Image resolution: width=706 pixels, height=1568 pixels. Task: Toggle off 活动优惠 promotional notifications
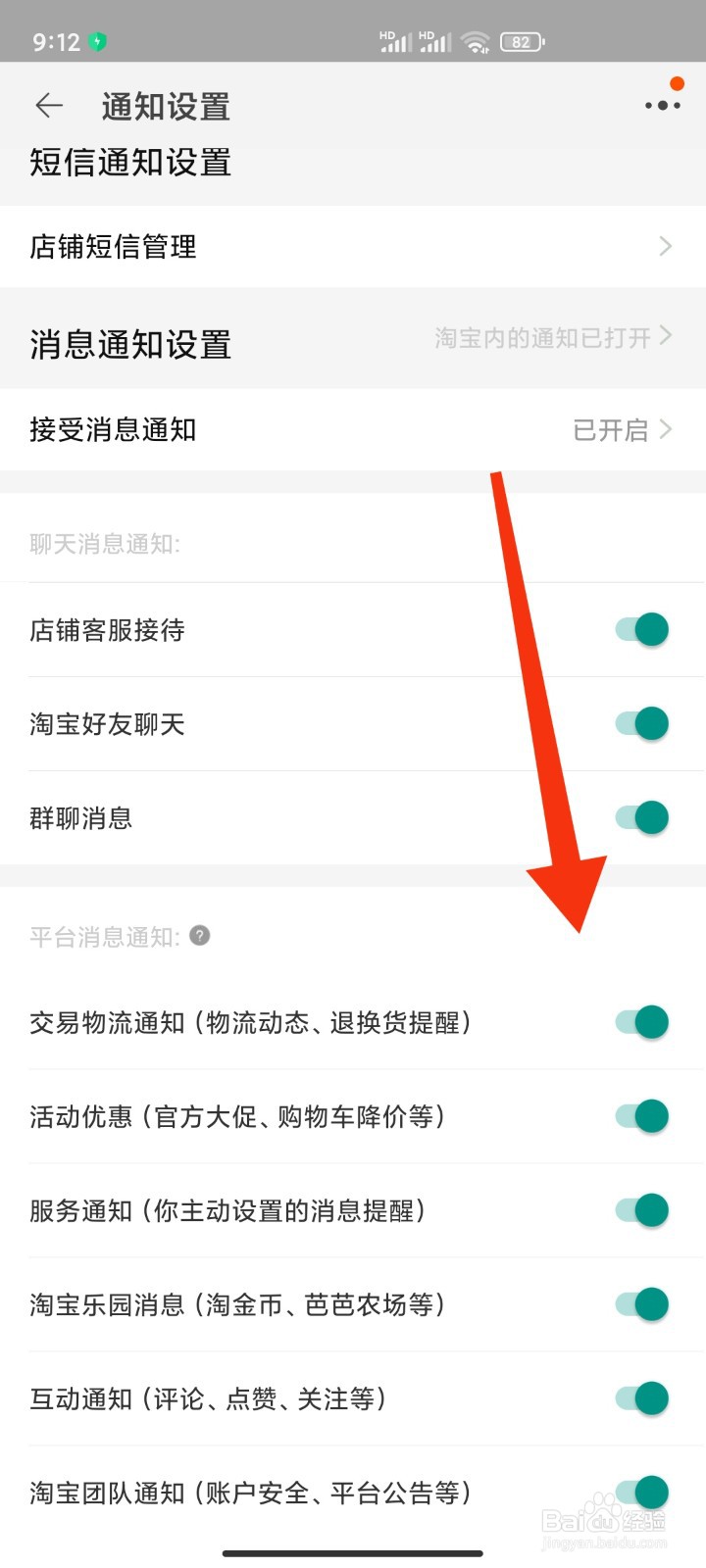[641, 1115]
